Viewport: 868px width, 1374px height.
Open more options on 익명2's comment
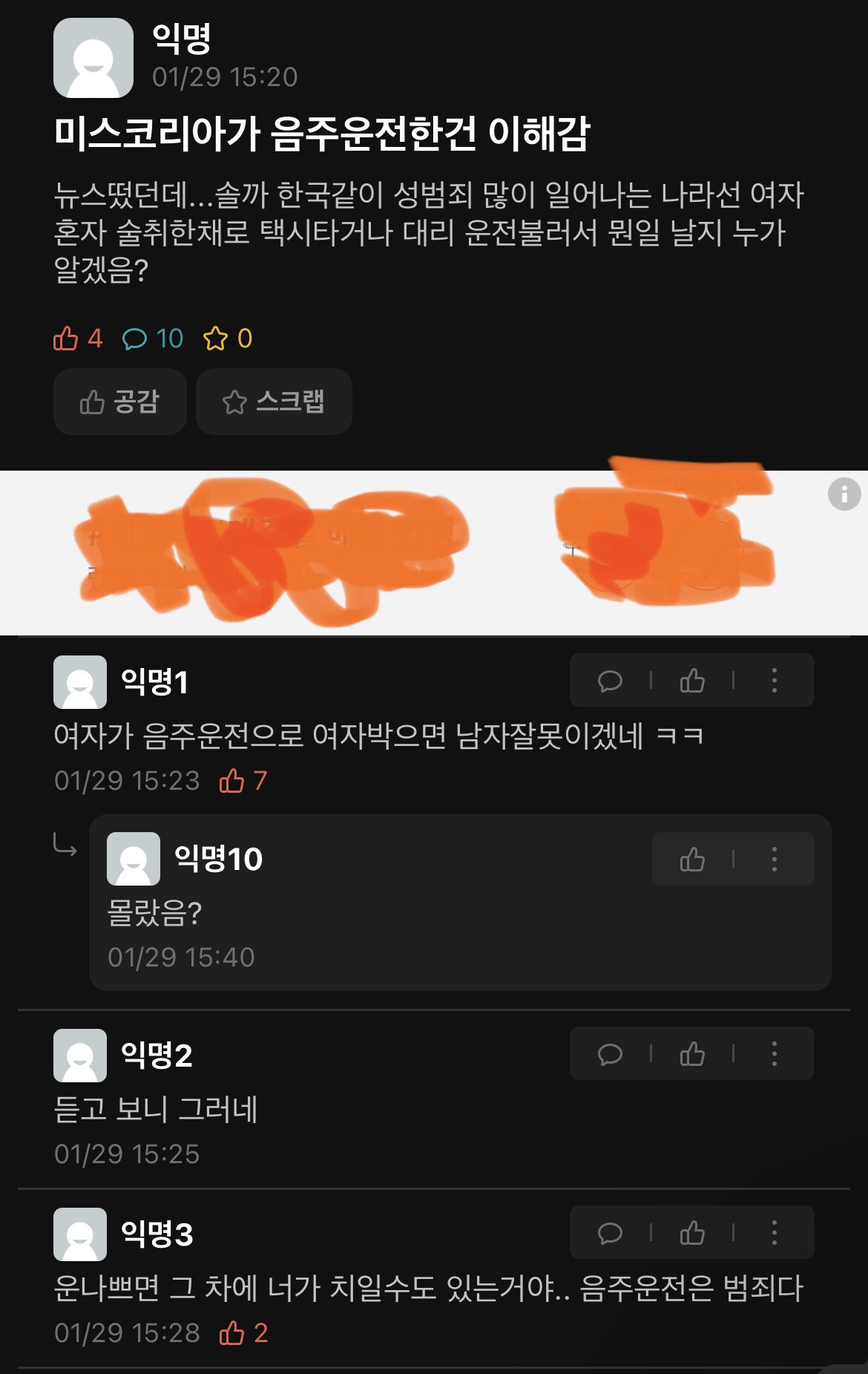(x=775, y=1054)
